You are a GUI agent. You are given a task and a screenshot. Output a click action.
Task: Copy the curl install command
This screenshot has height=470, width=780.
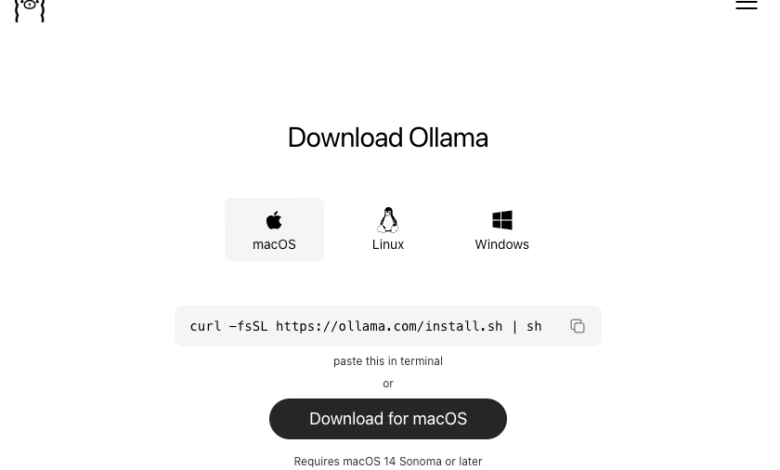point(577,326)
